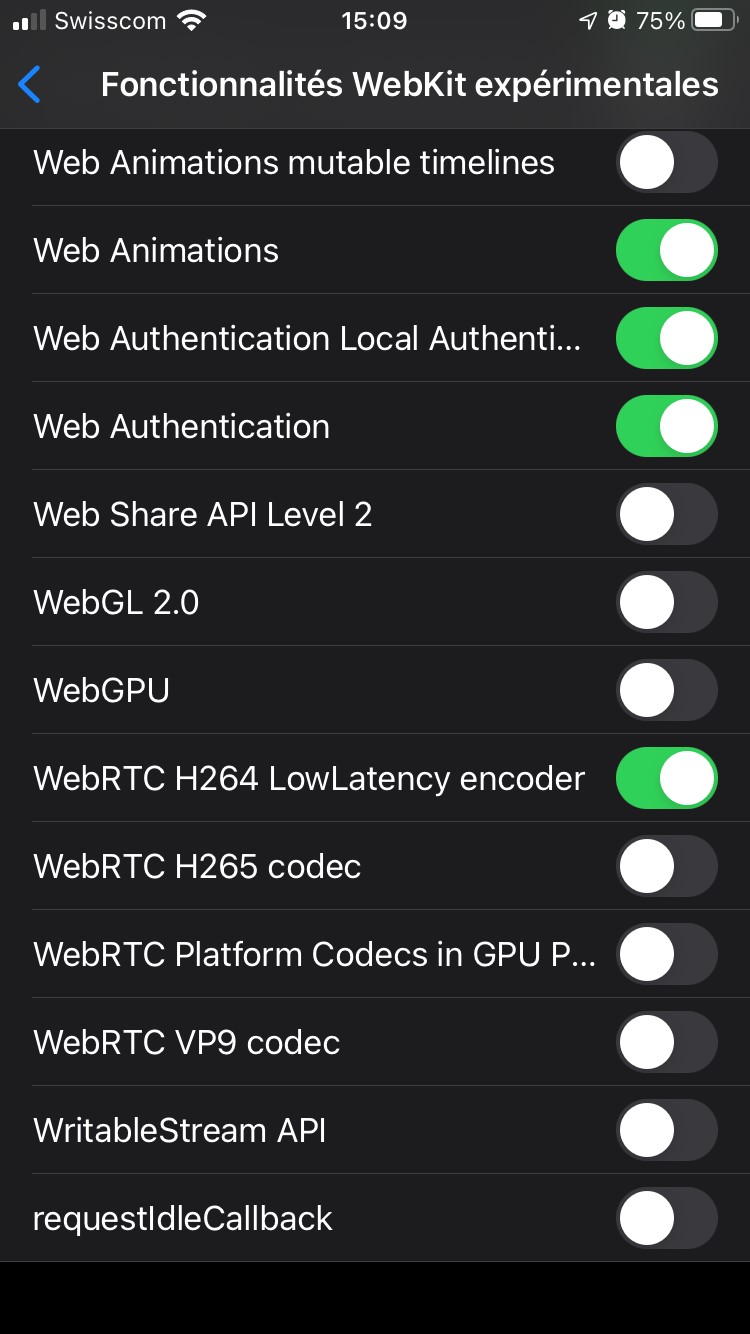Screen dimensions: 750x1334
Task: Switch on WritableStream API
Action: (667, 1130)
